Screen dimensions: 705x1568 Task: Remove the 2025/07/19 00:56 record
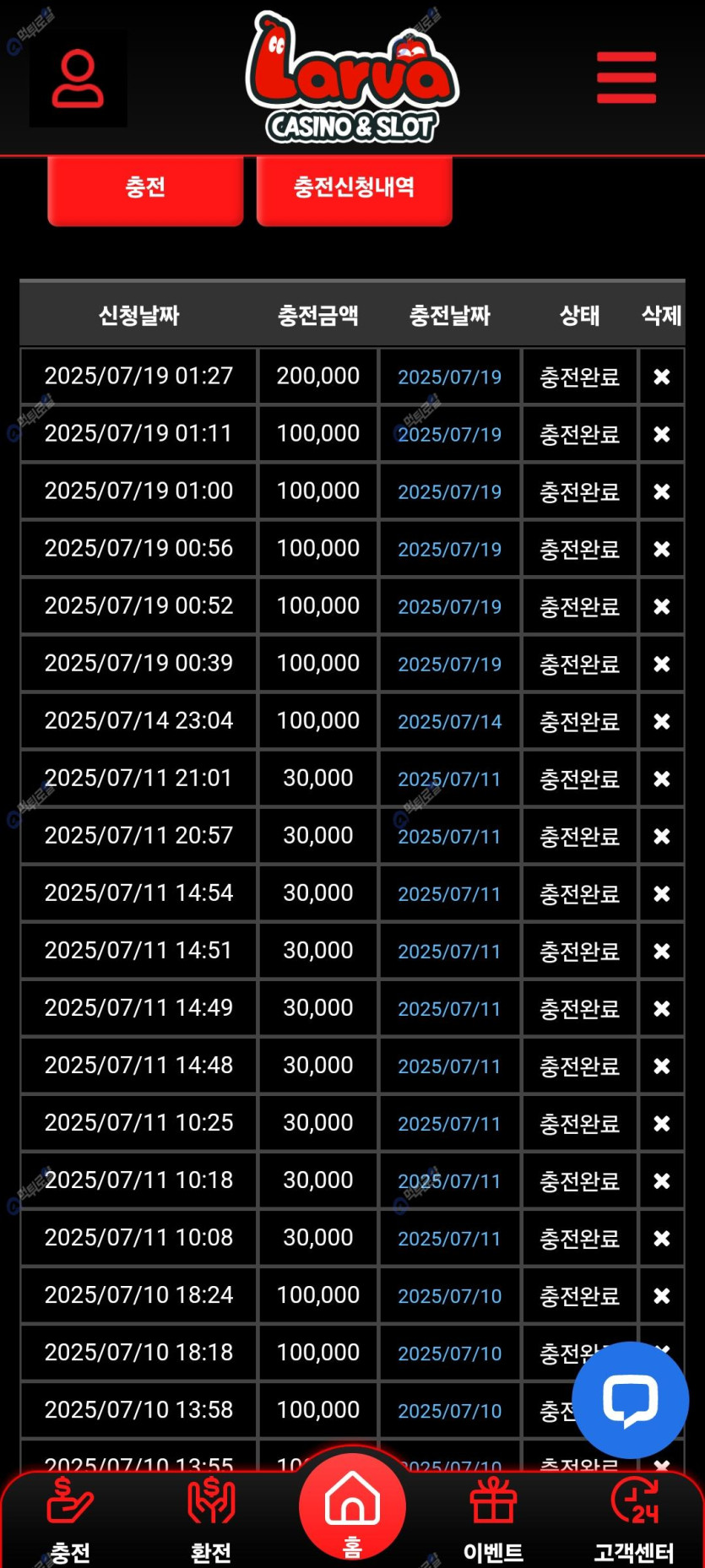pos(662,549)
